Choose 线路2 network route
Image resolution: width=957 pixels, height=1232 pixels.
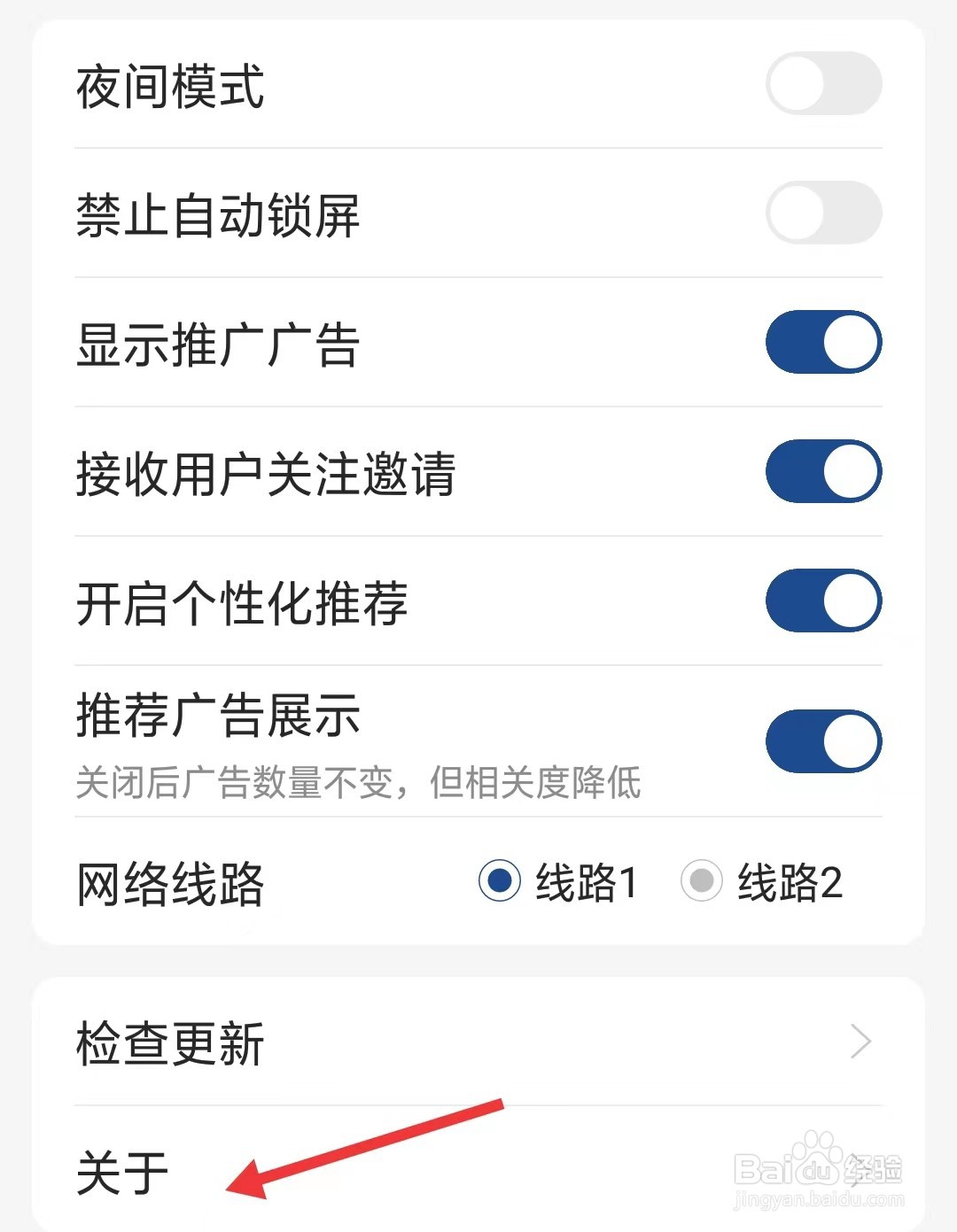coord(702,882)
